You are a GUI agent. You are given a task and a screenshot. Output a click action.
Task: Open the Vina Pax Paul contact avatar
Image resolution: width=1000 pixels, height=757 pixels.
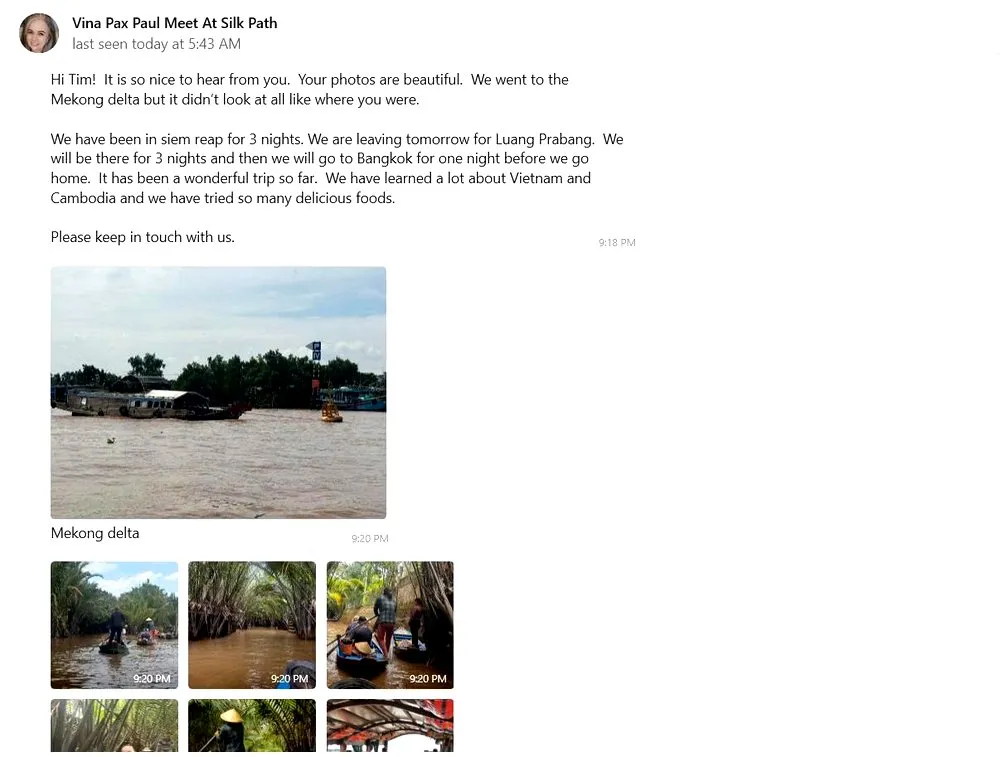[x=39, y=33]
